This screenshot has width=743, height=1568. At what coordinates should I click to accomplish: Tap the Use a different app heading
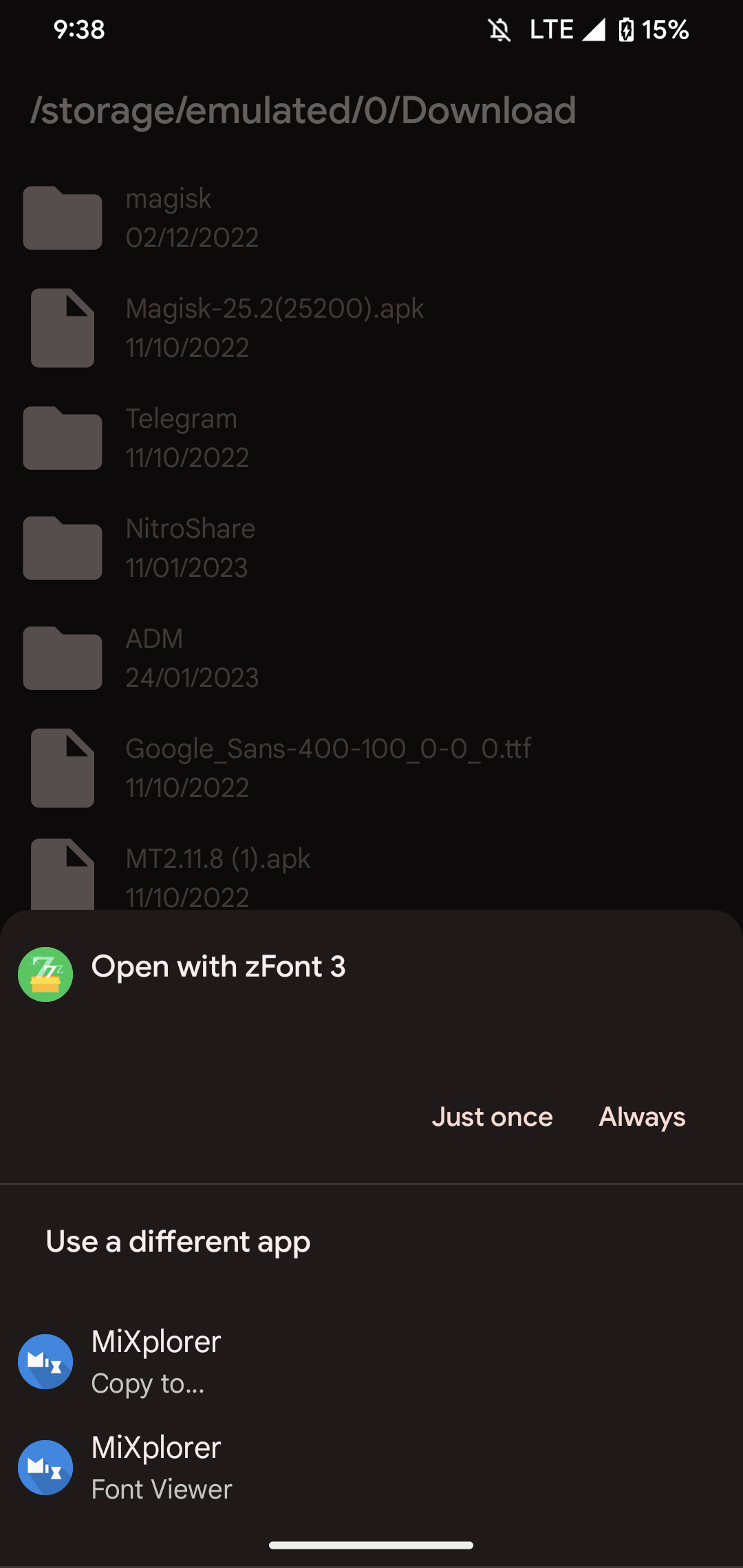click(x=177, y=1241)
